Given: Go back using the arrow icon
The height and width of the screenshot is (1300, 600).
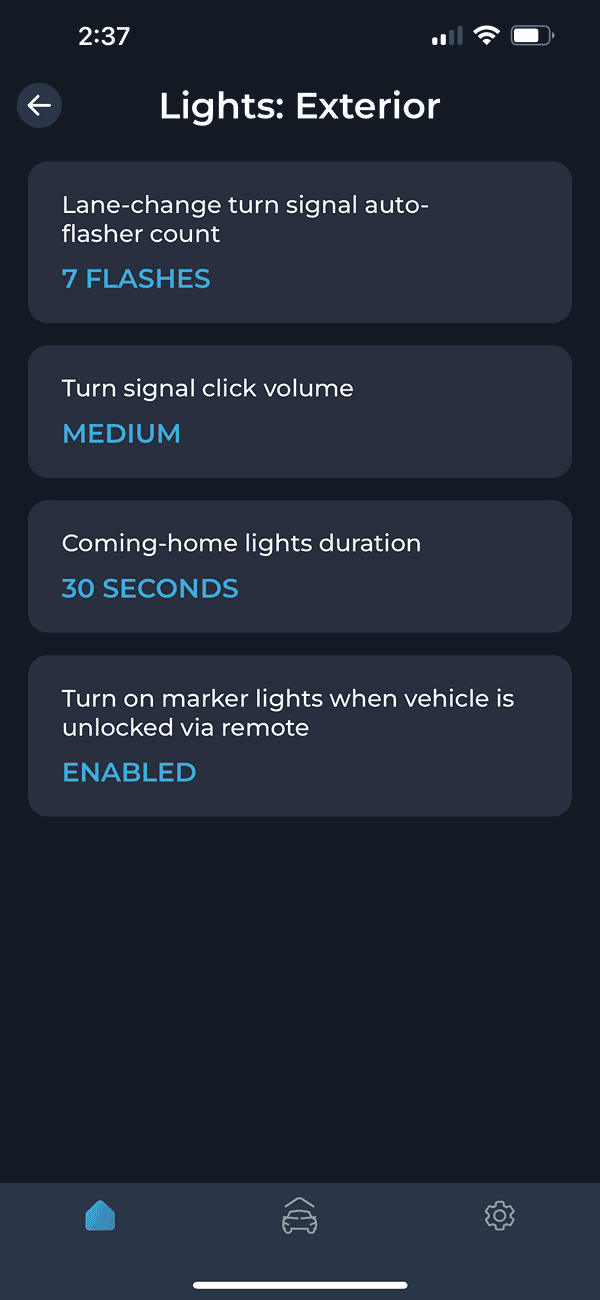Looking at the screenshot, I should click(40, 106).
